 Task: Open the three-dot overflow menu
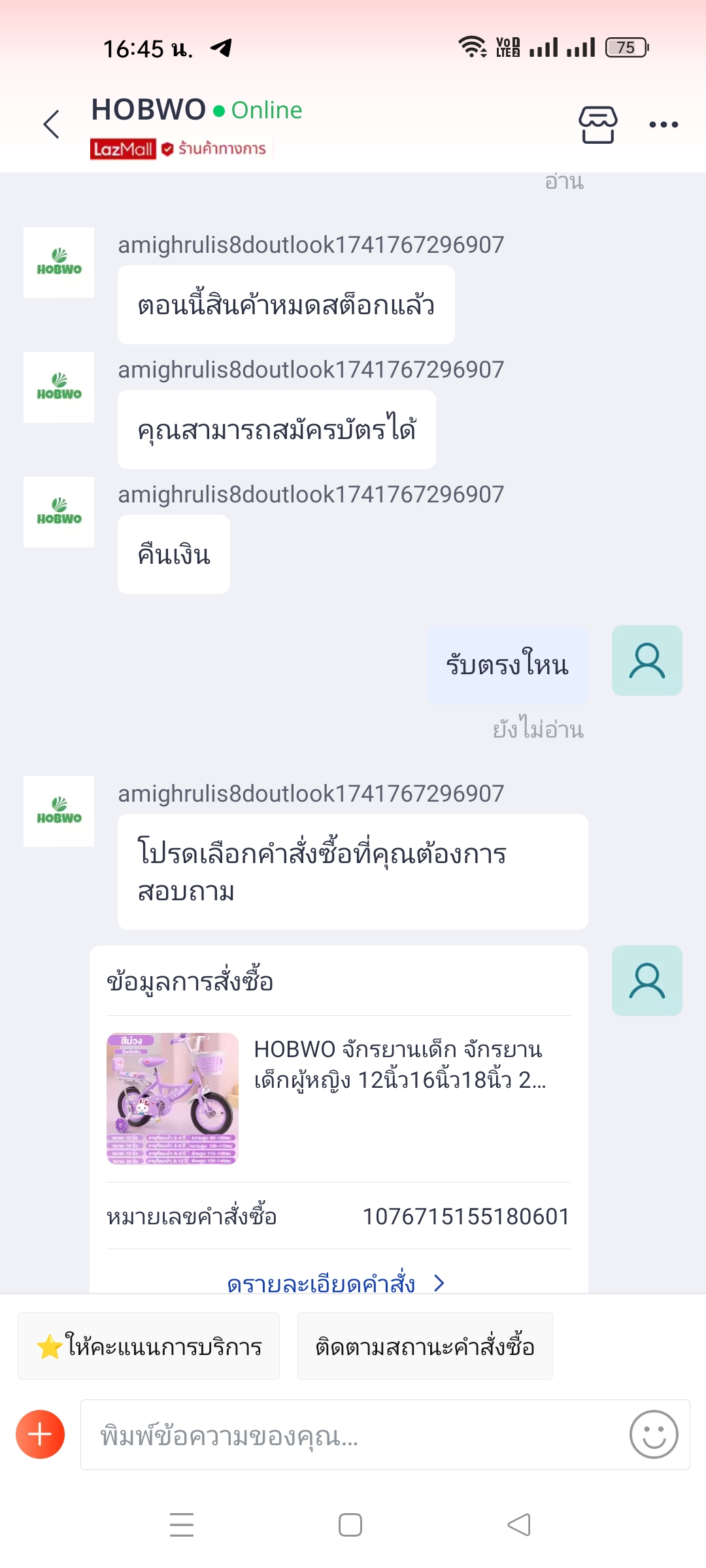(664, 124)
